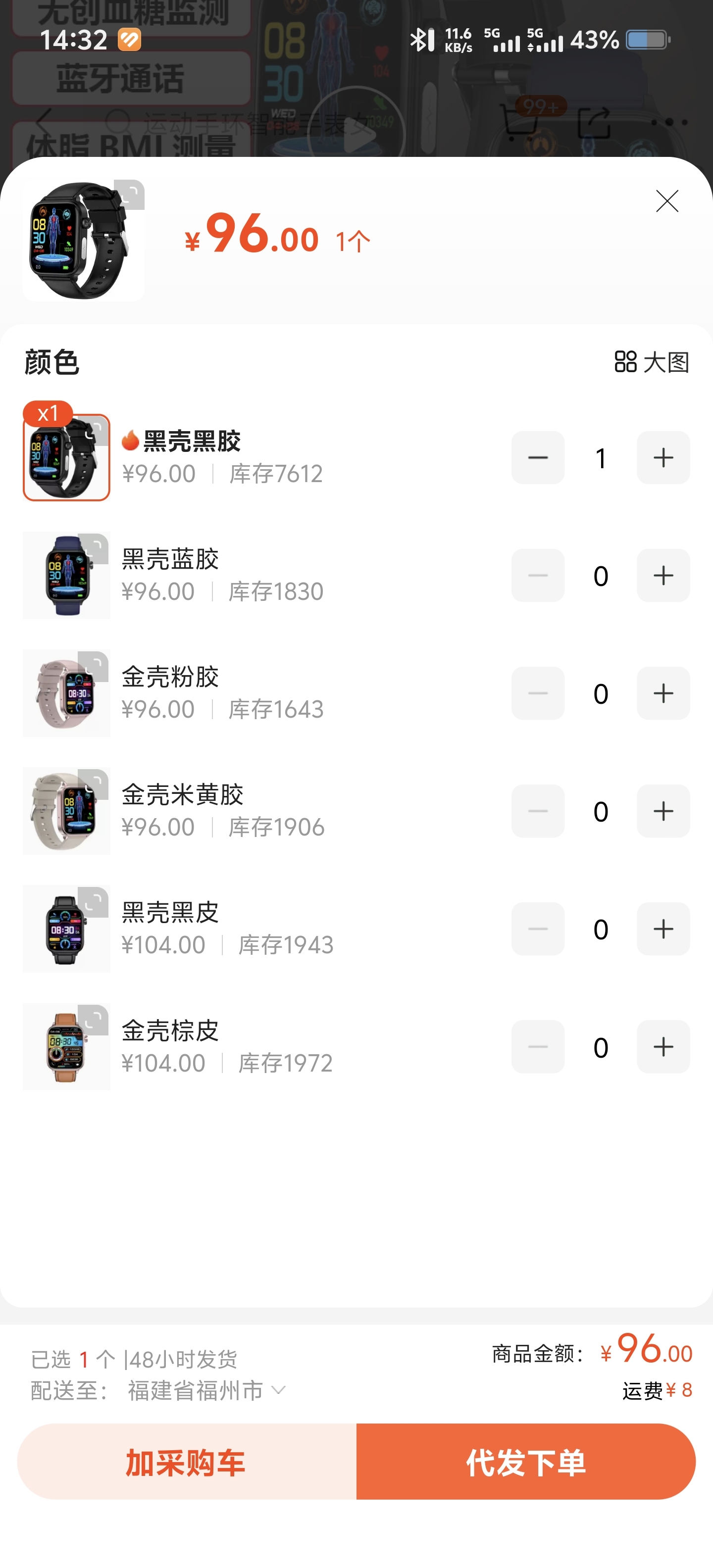
Task: Enlarge the product image at top
Action: click(83, 241)
